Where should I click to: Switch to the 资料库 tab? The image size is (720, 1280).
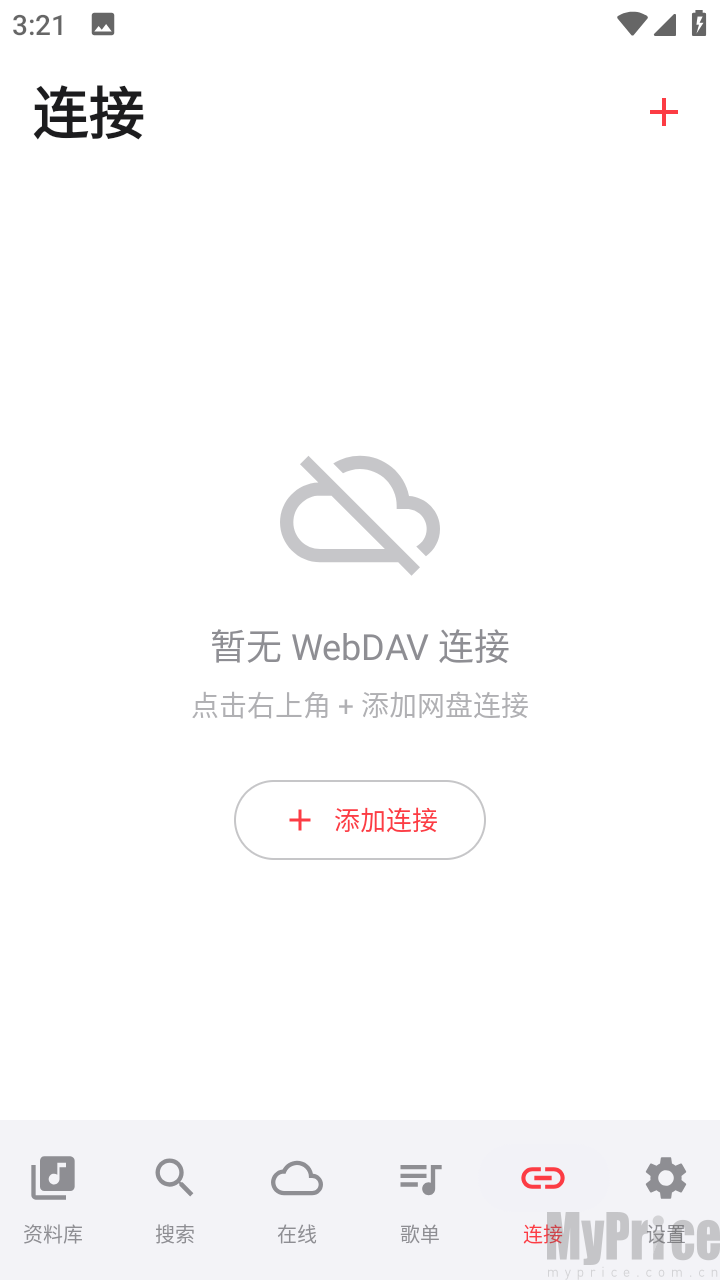point(53,1198)
